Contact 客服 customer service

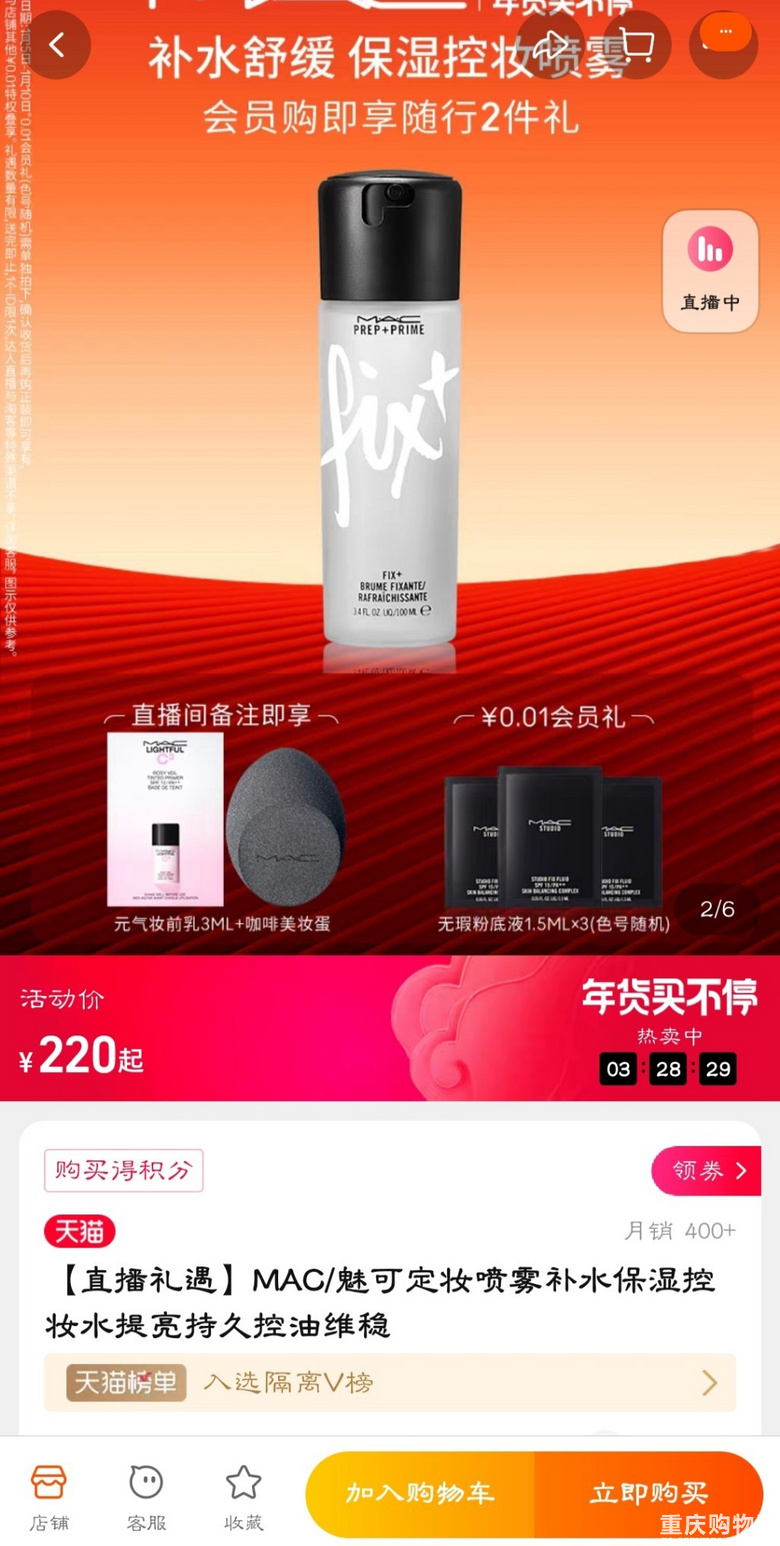[x=146, y=1497]
